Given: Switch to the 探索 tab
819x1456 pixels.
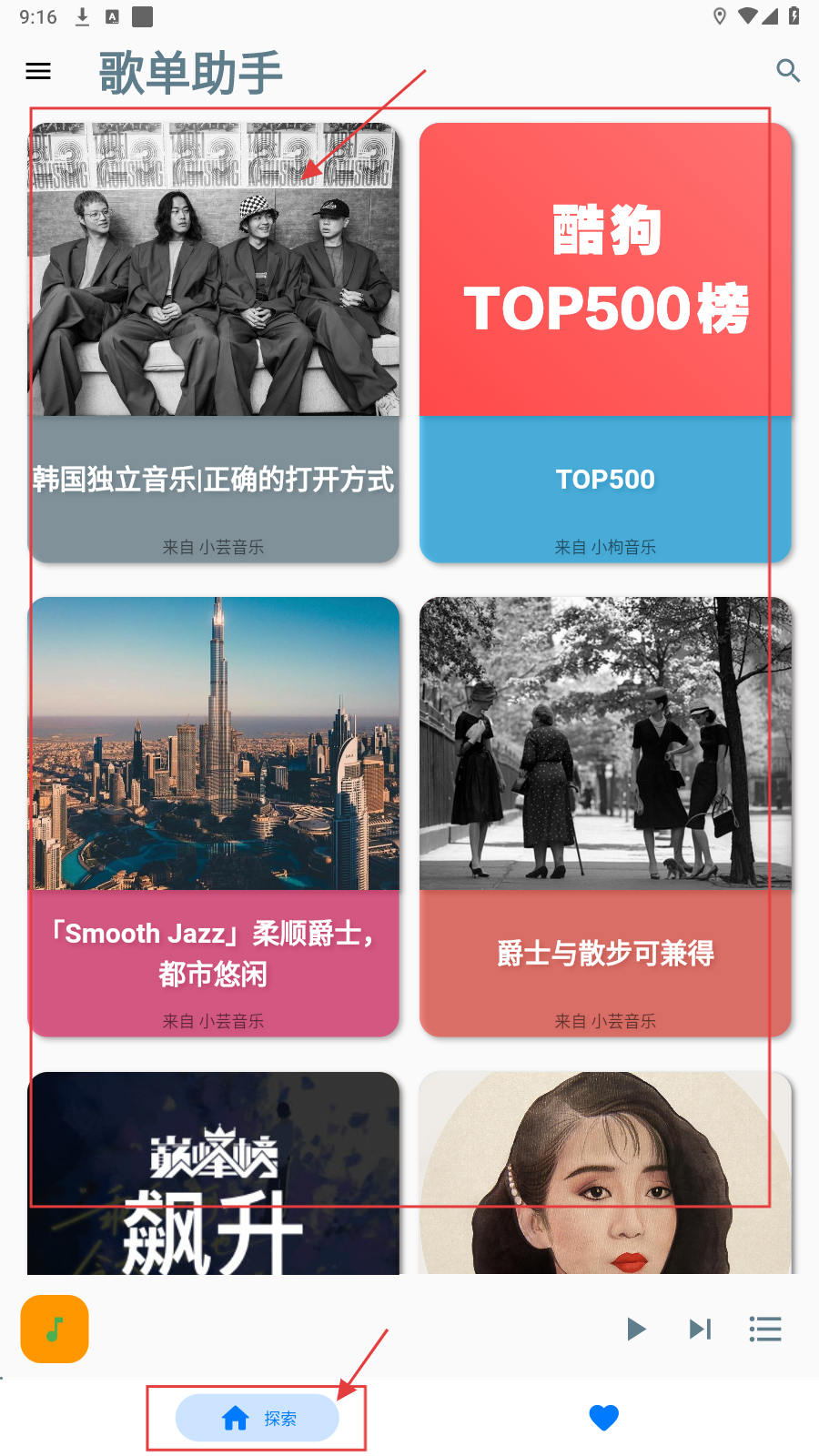Looking at the screenshot, I should point(258,1418).
